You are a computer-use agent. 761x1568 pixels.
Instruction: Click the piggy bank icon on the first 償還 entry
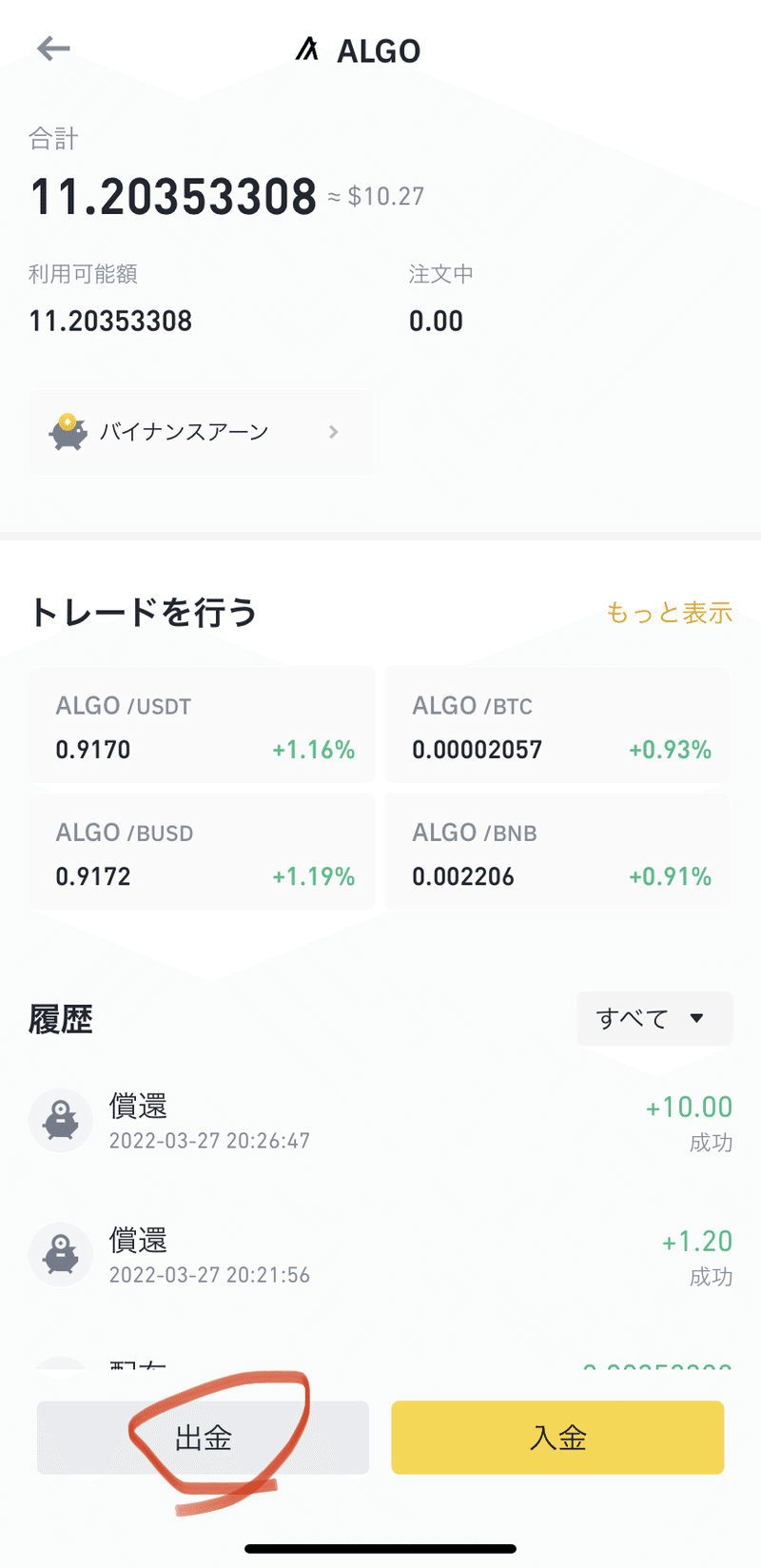pos(60,1120)
